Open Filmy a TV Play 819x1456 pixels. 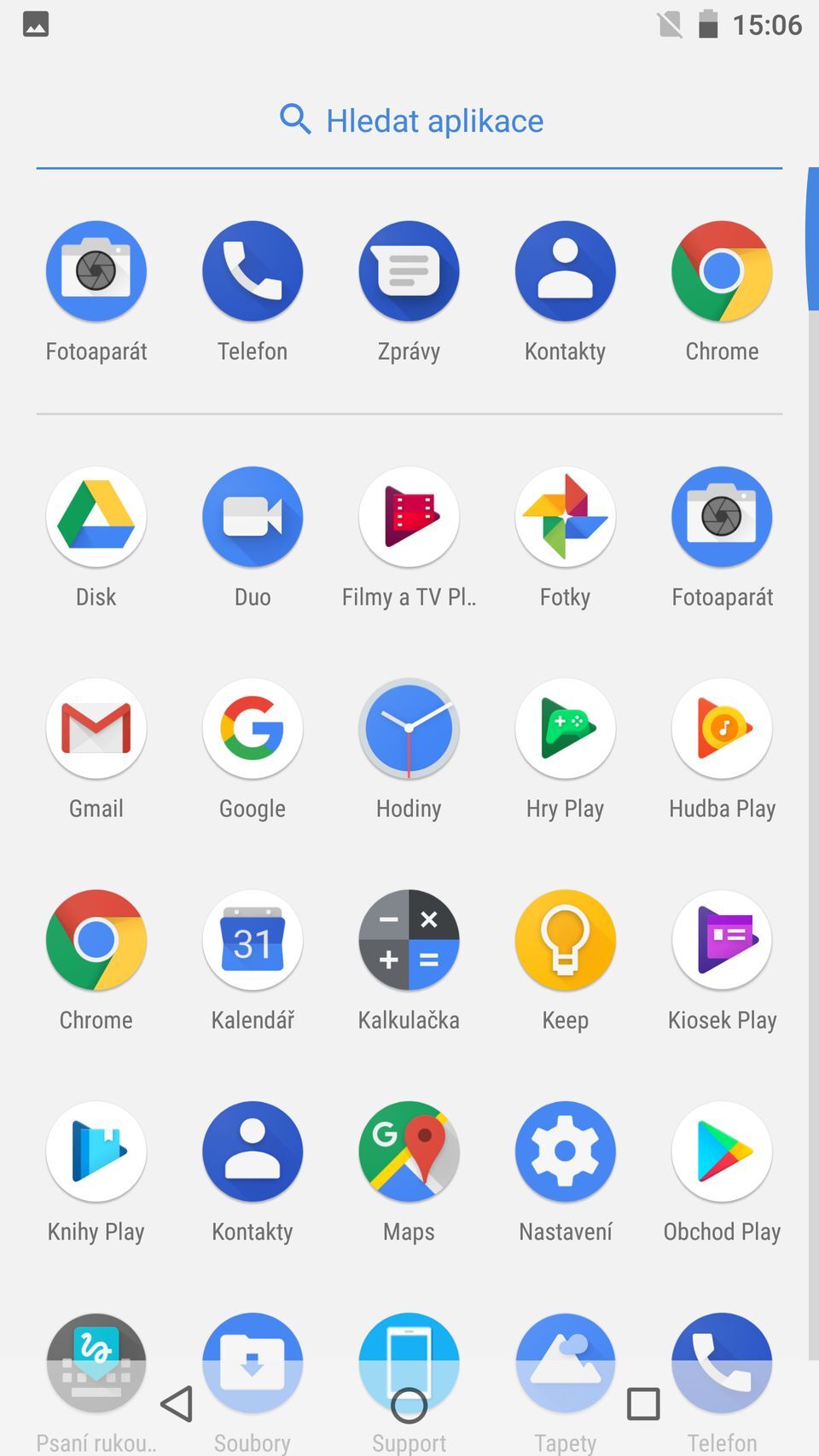(409, 517)
